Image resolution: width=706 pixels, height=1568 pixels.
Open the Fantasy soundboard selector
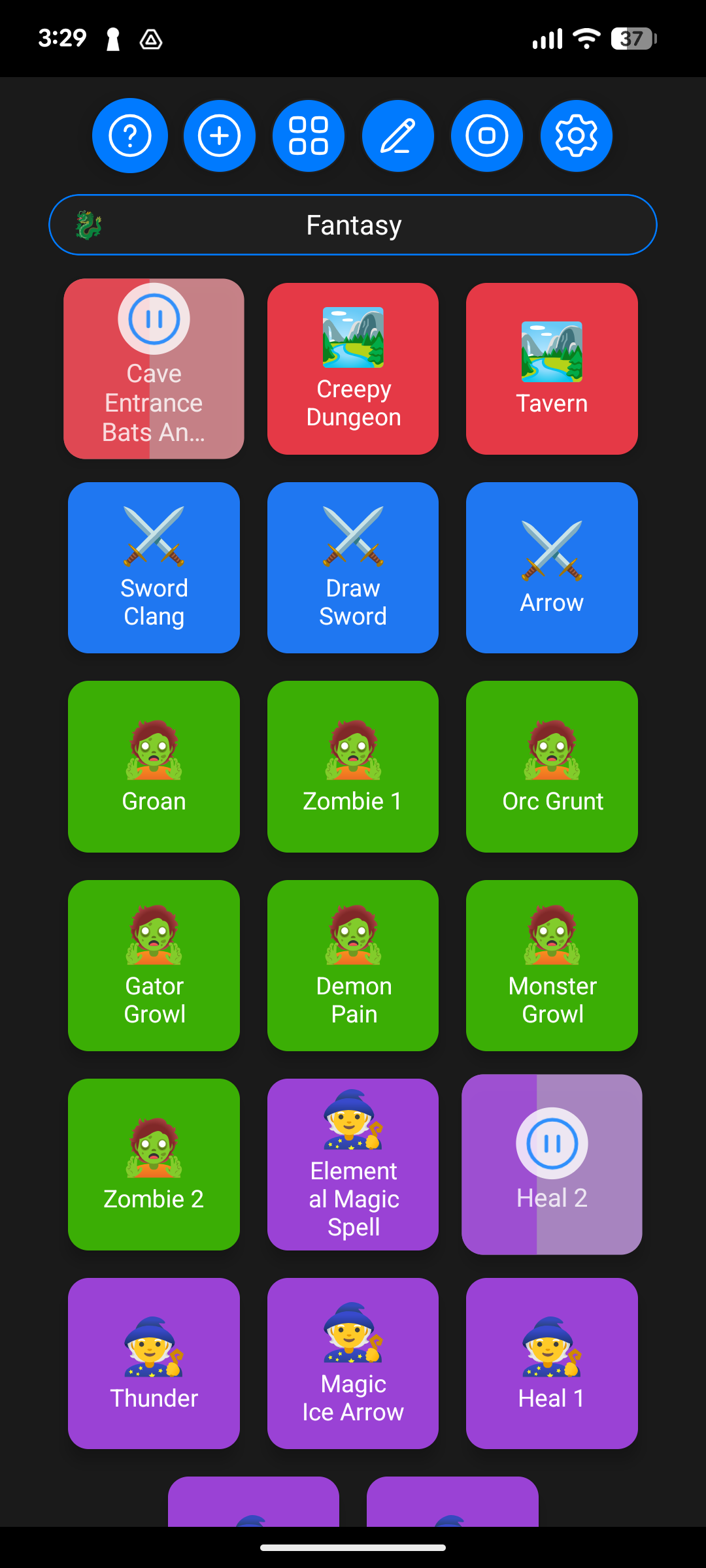pos(353,224)
